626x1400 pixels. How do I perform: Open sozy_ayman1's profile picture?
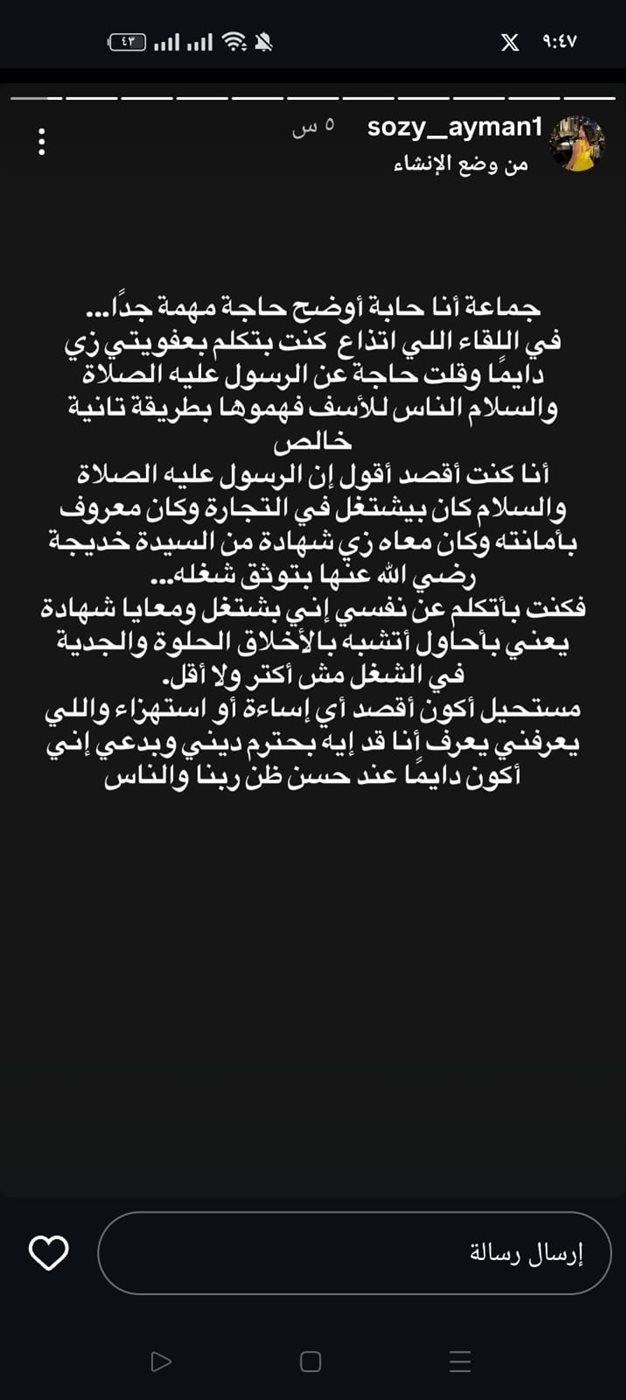click(x=578, y=144)
